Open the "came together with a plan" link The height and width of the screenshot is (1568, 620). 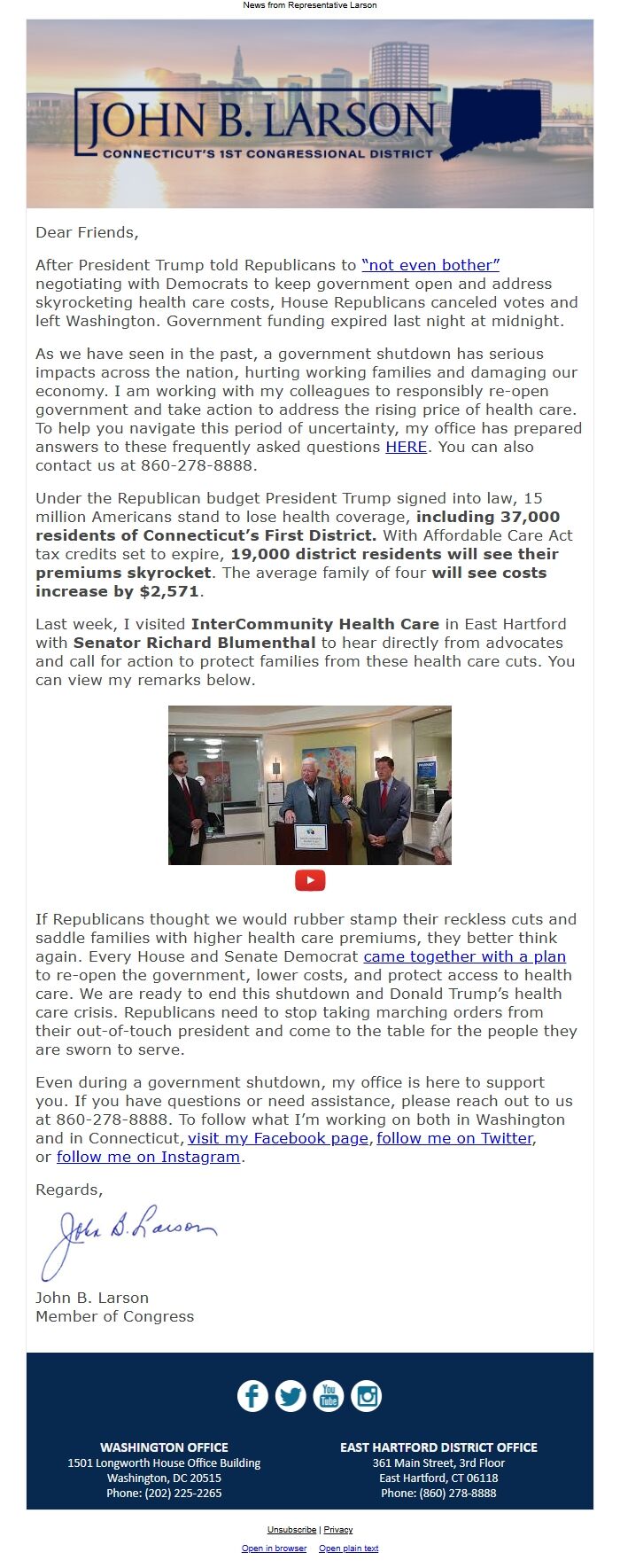(x=465, y=956)
